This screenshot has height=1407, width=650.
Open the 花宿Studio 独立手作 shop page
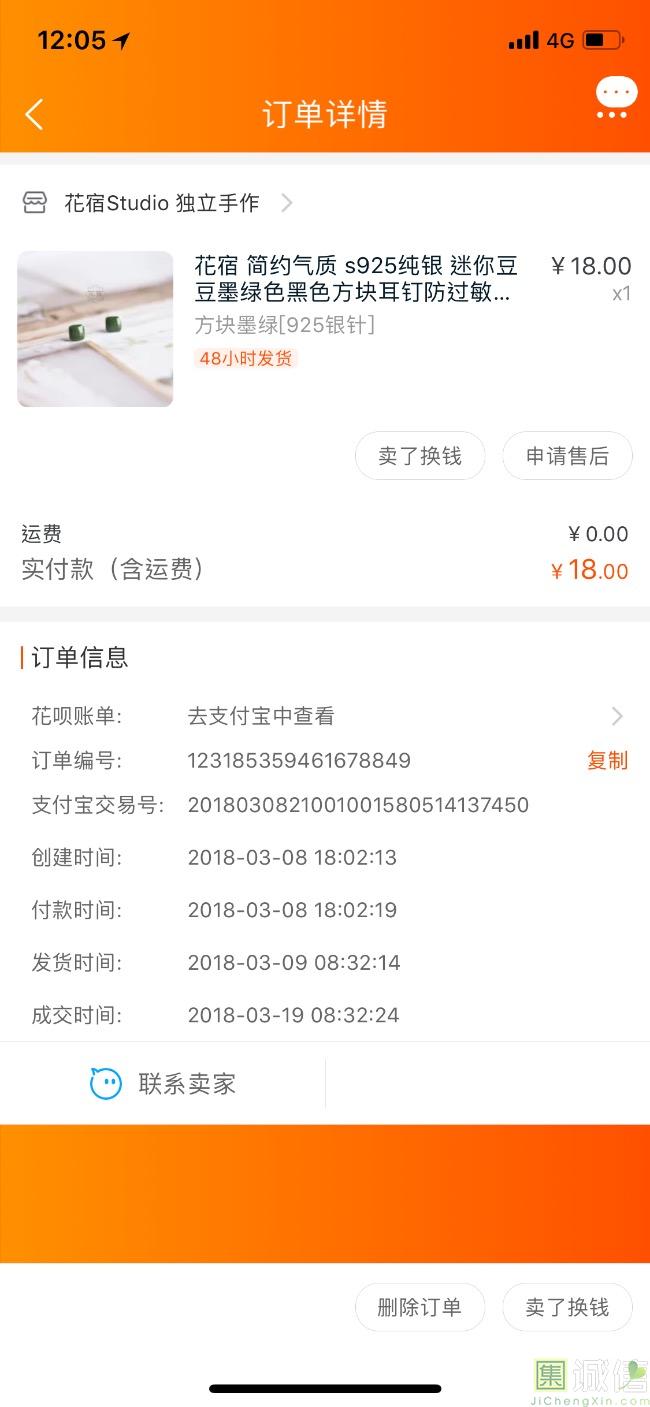point(160,203)
